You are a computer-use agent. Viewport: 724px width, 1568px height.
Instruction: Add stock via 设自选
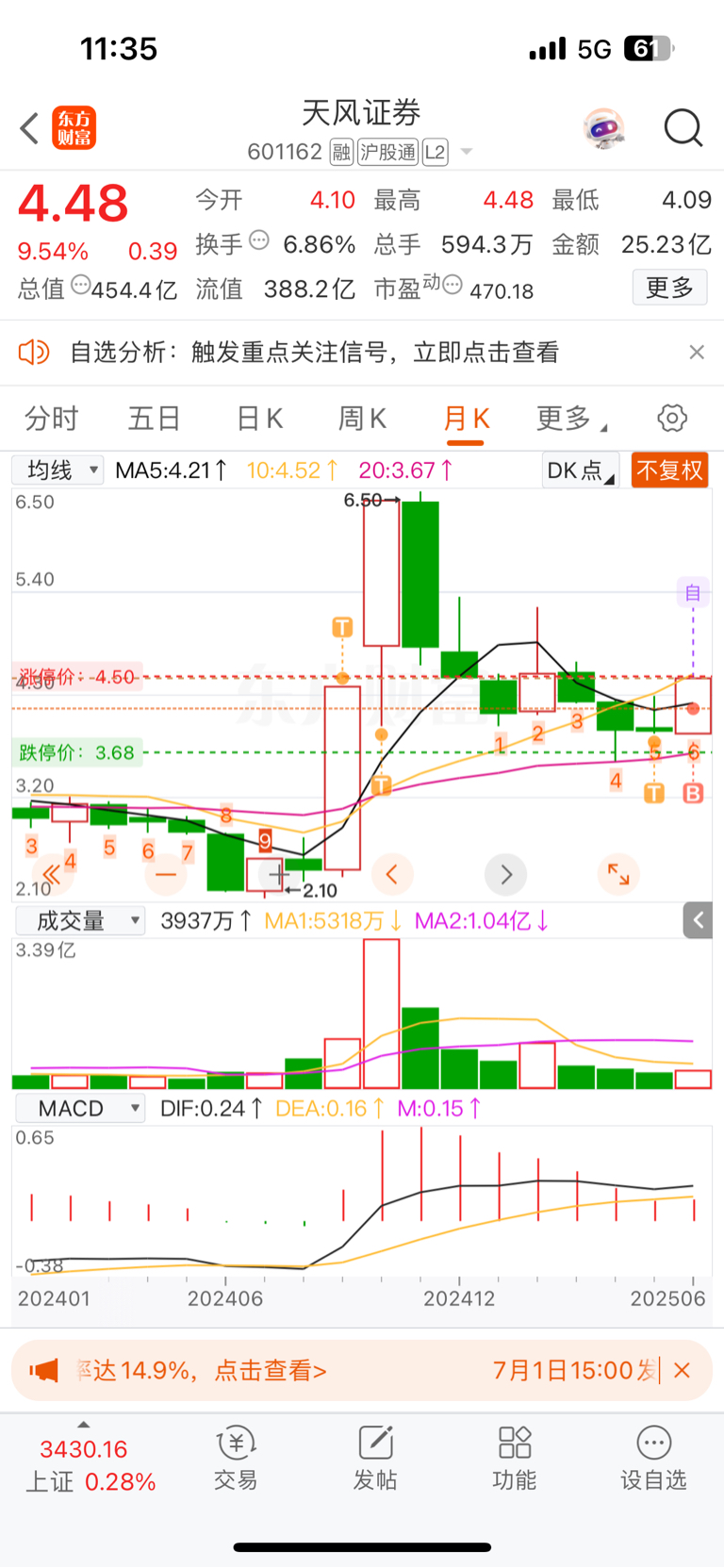653,1458
